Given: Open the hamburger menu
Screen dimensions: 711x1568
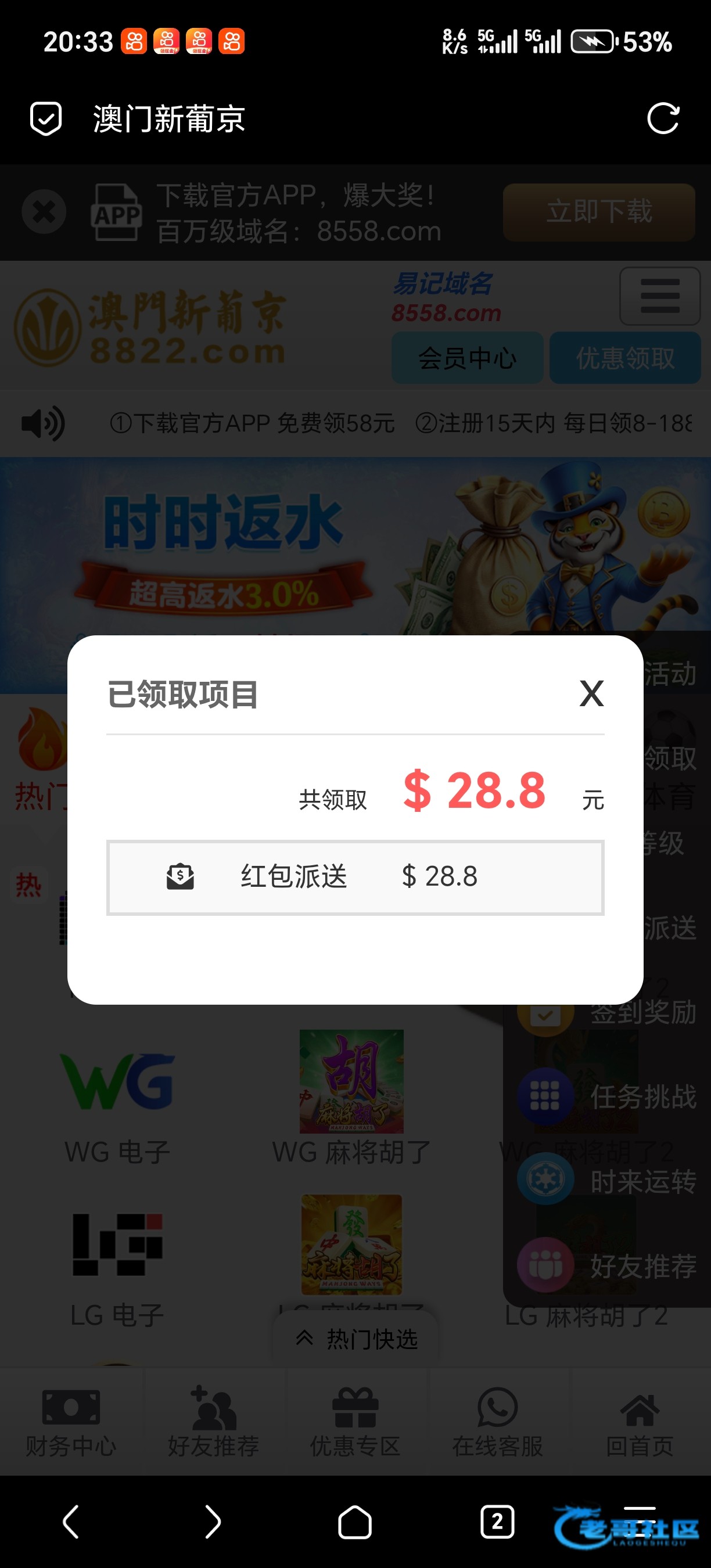Looking at the screenshot, I should [660, 296].
